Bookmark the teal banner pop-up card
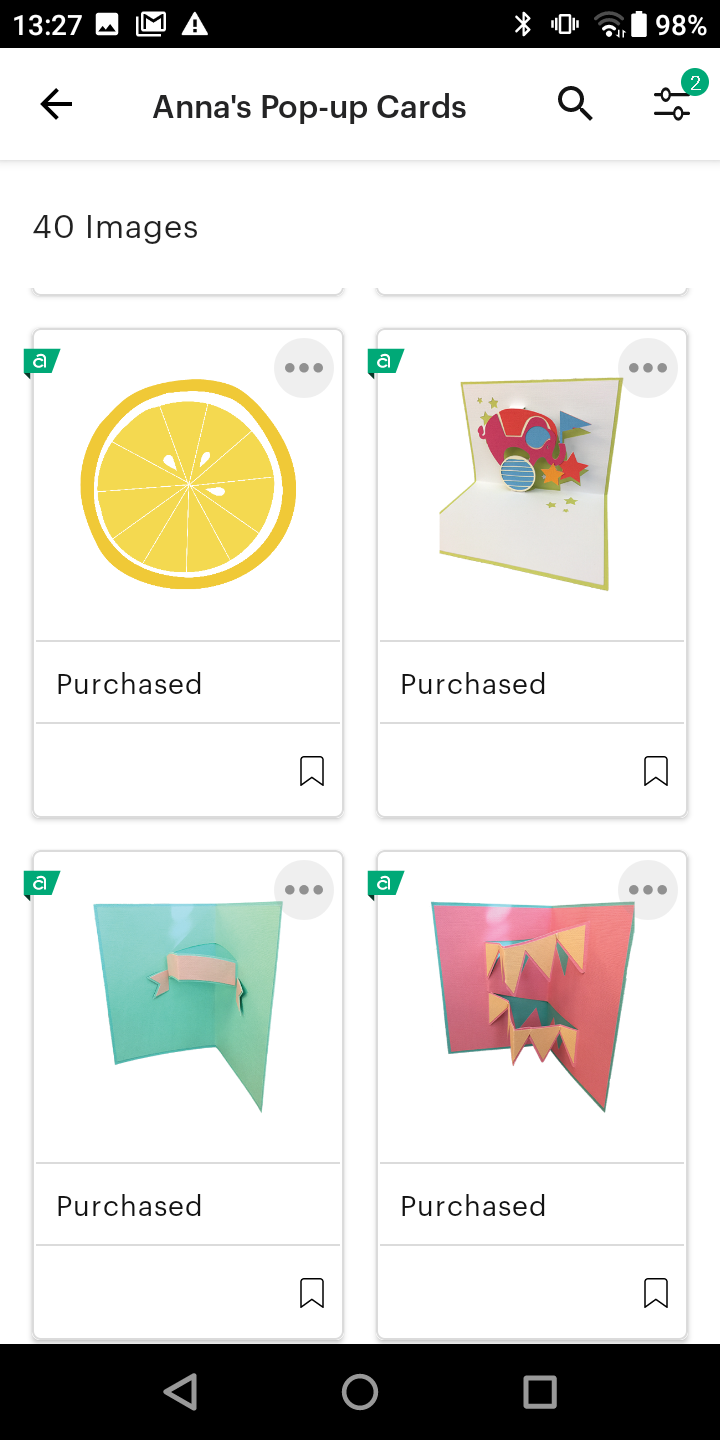This screenshot has height=1440, width=720. click(312, 1293)
